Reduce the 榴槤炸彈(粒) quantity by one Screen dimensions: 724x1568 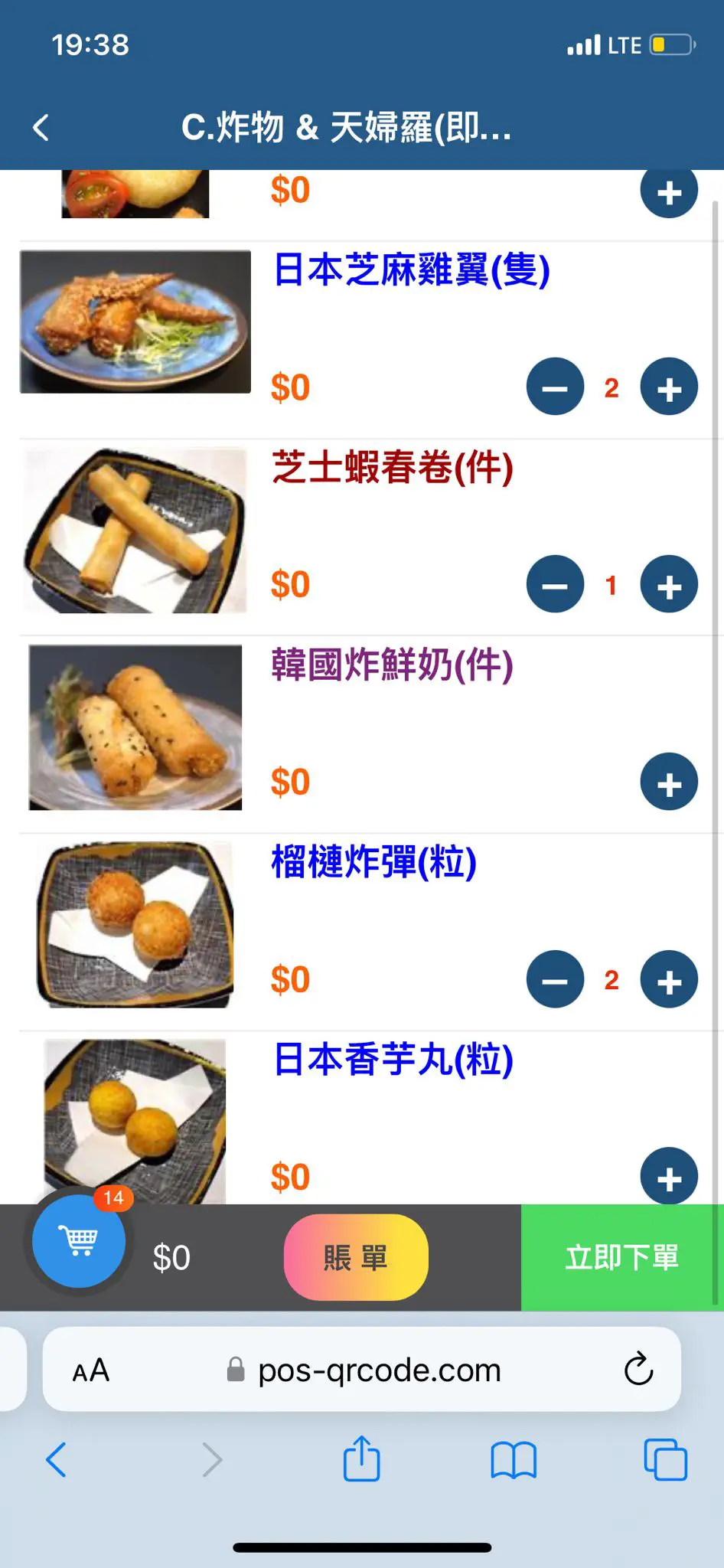click(x=555, y=980)
